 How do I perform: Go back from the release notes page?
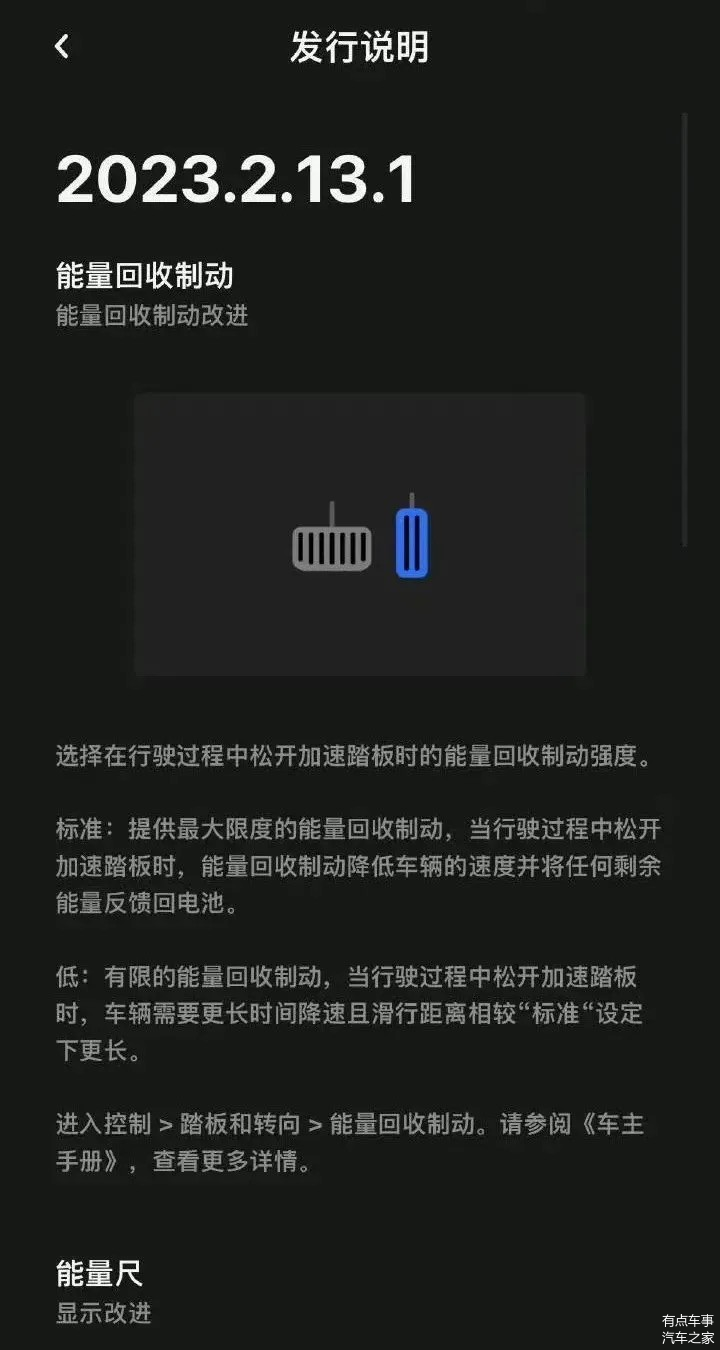(x=62, y=46)
